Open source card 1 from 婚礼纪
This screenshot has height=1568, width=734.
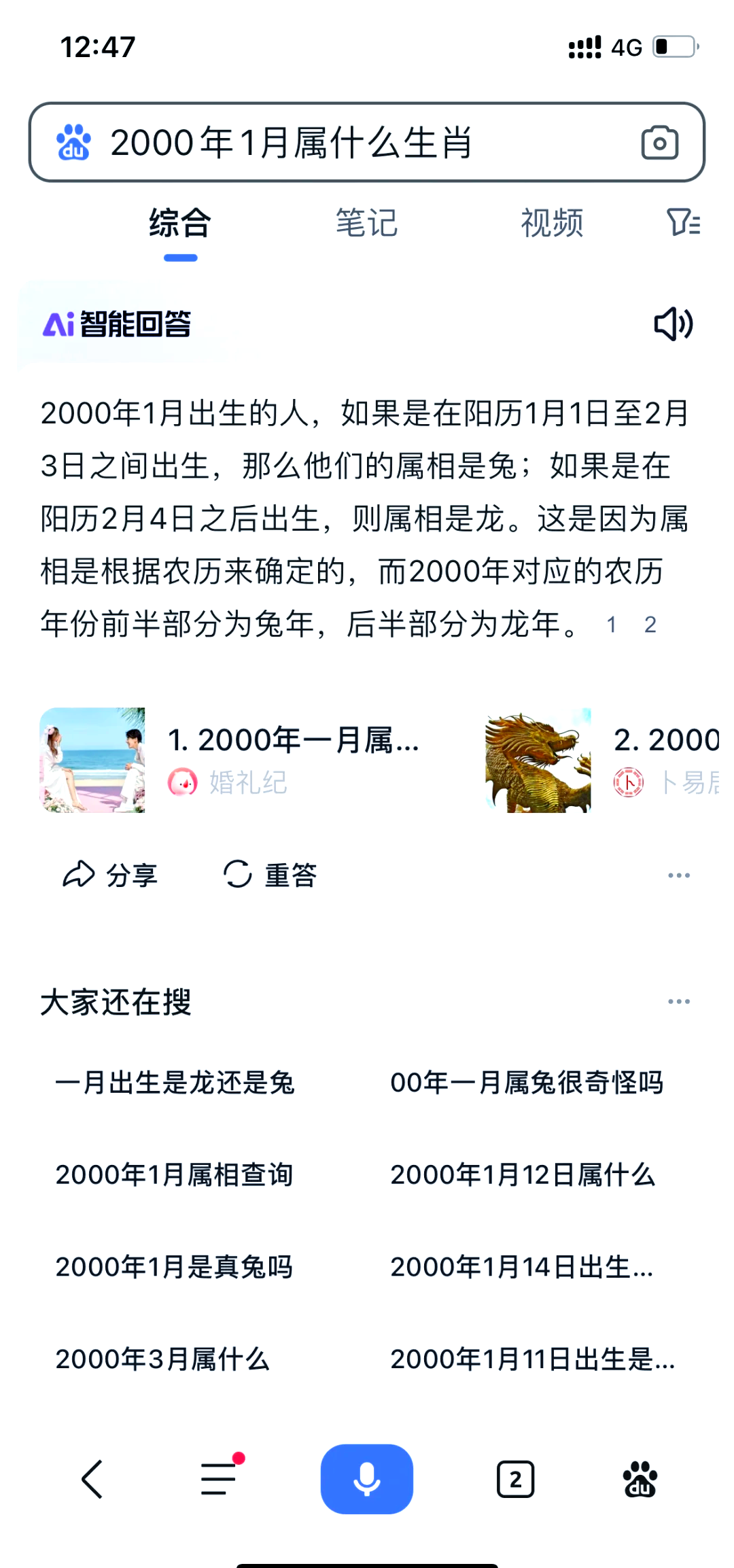coord(231,760)
